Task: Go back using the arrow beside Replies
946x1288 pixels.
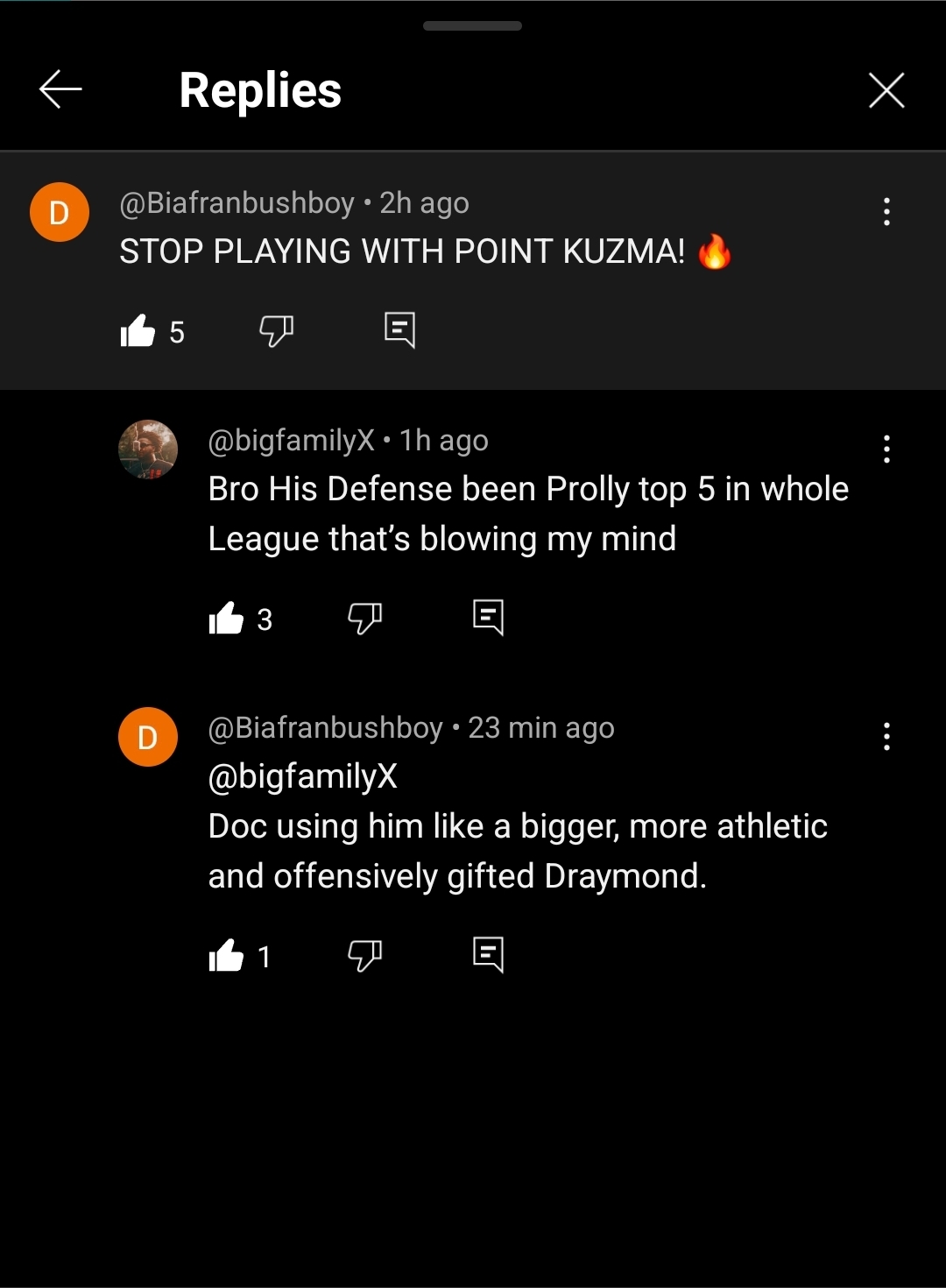Action: 60,89
